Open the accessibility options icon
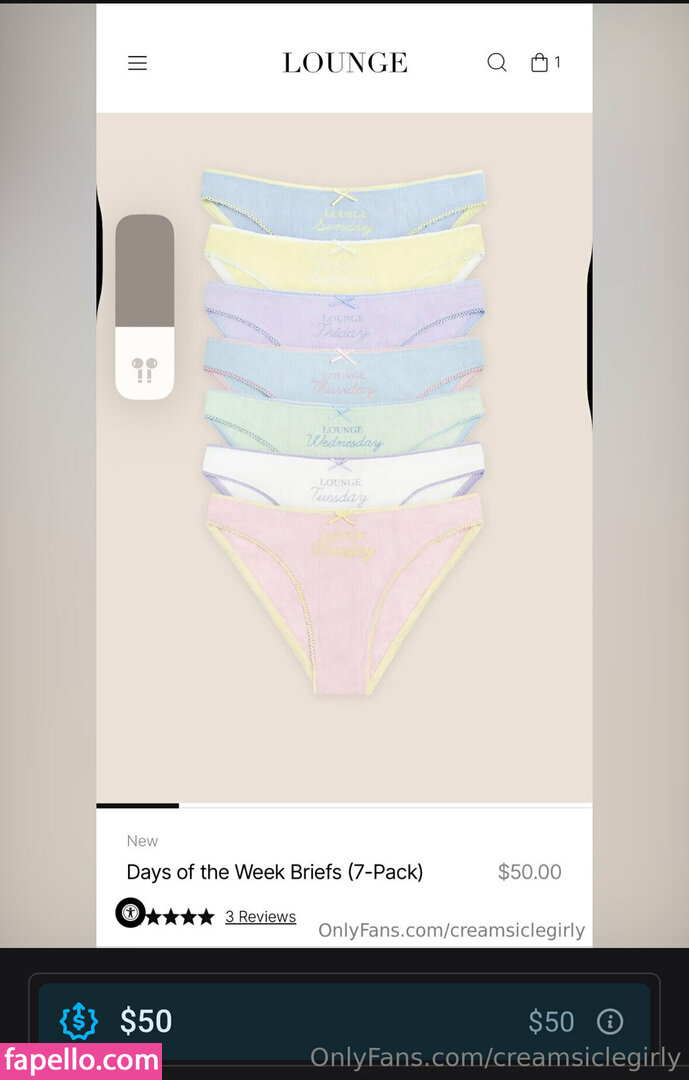The image size is (689, 1080). [x=130, y=913]
